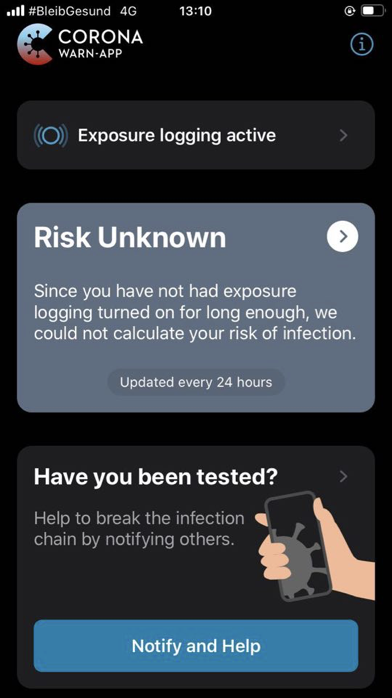392x698 pixels.
Task: Open the Risk Unknown card details
Action: coord(342,237)
